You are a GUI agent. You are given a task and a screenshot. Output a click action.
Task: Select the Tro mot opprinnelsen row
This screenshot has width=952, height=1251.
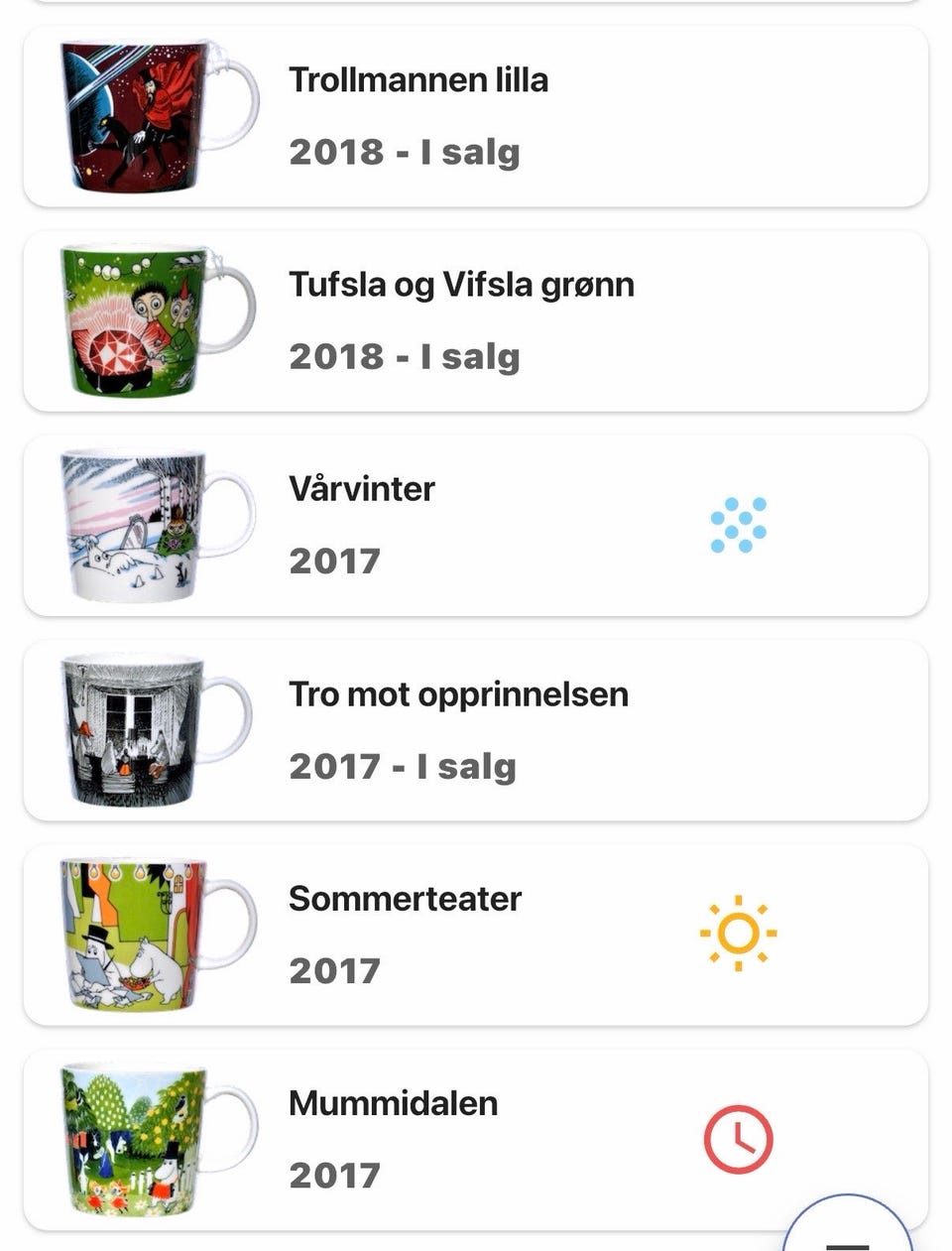pyautogui.click(x=476, y=727)
